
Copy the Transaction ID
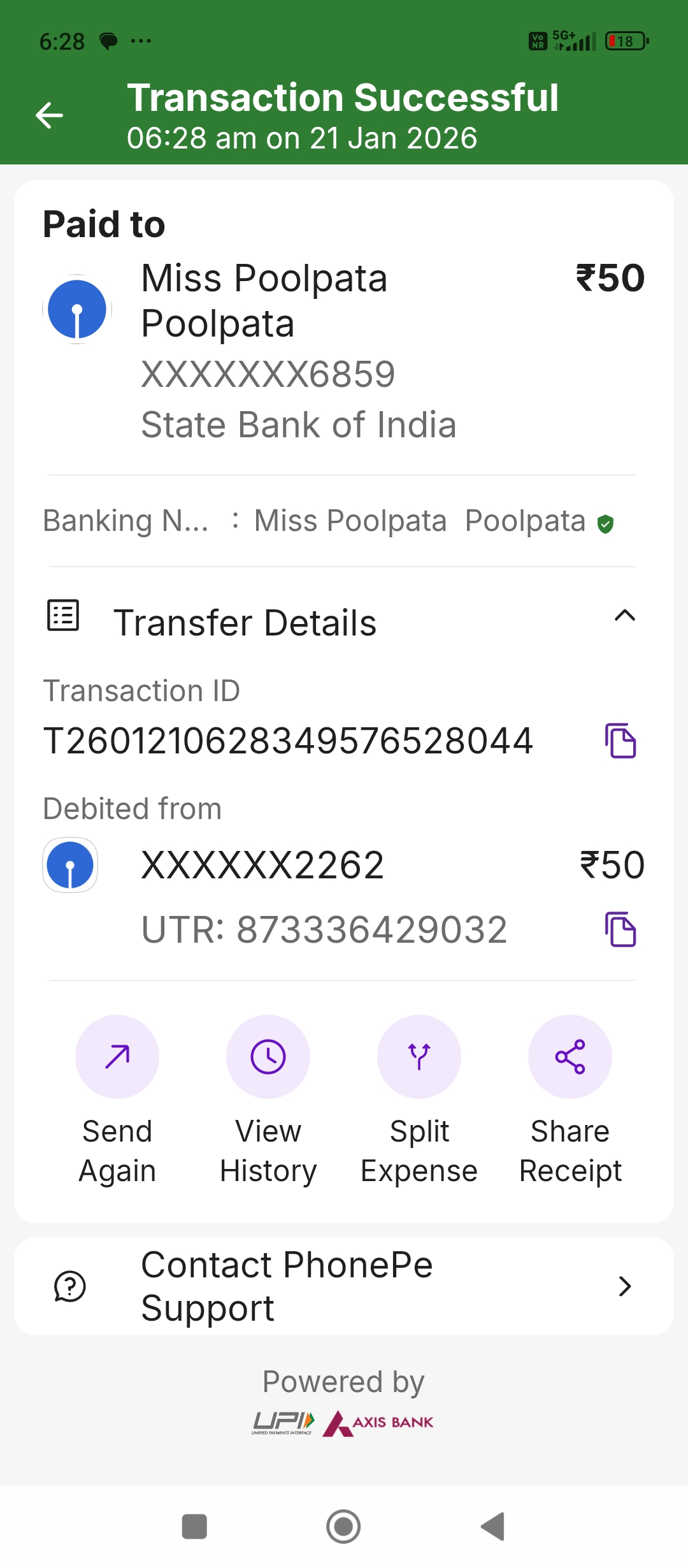[x=620, y=741]
